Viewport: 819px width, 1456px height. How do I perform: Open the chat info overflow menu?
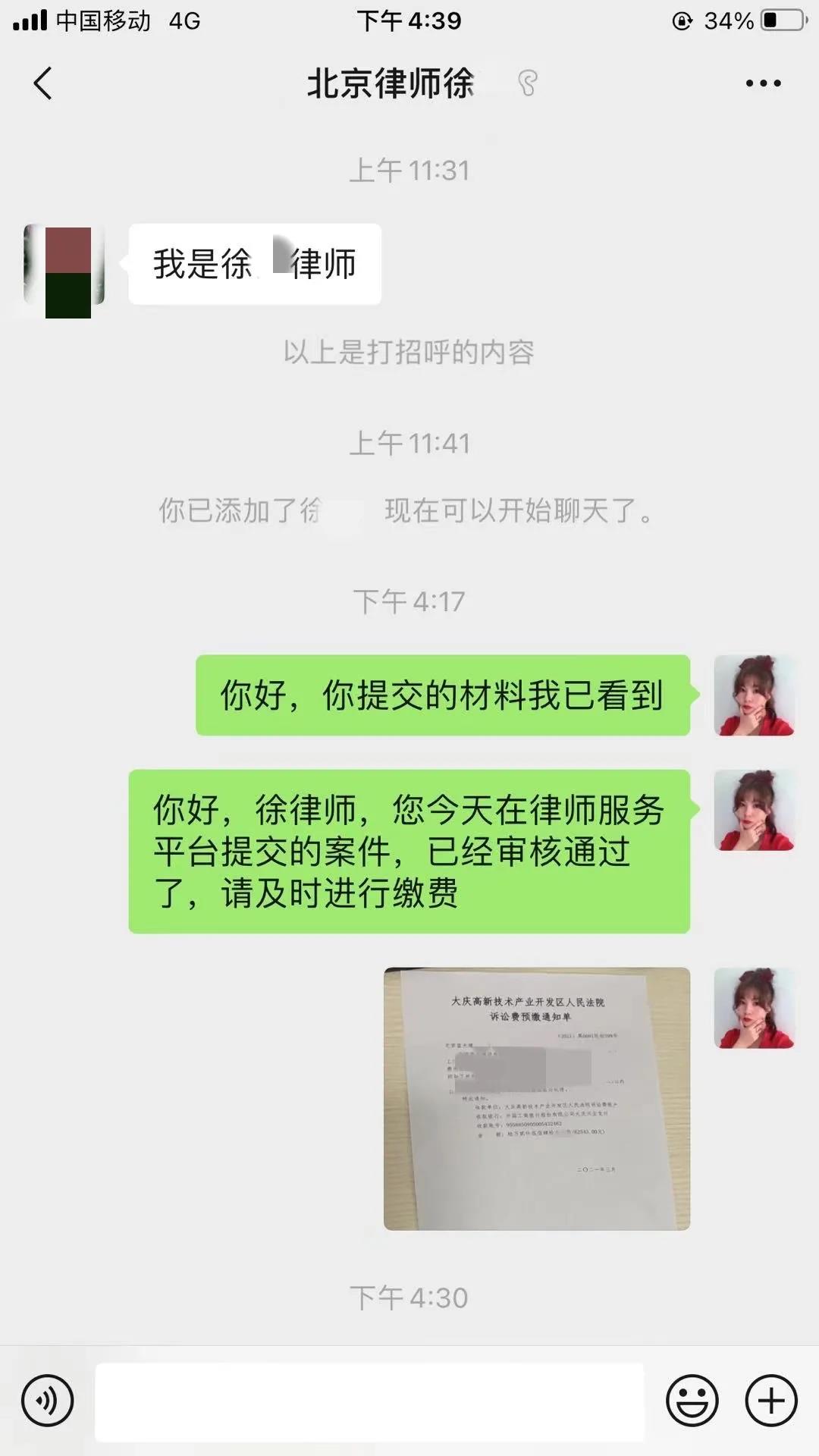[763, 83]
